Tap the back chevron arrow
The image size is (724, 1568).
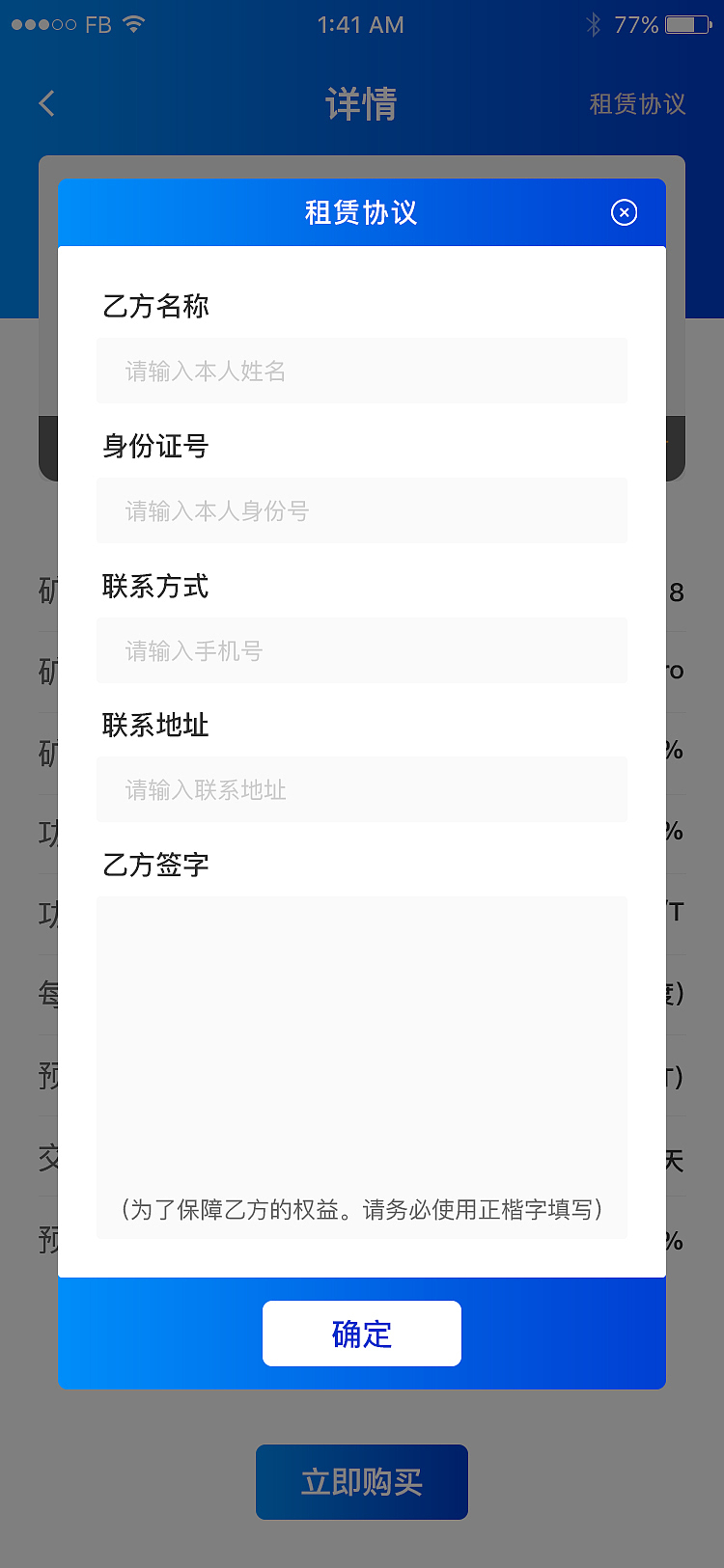tap(45, 103)
